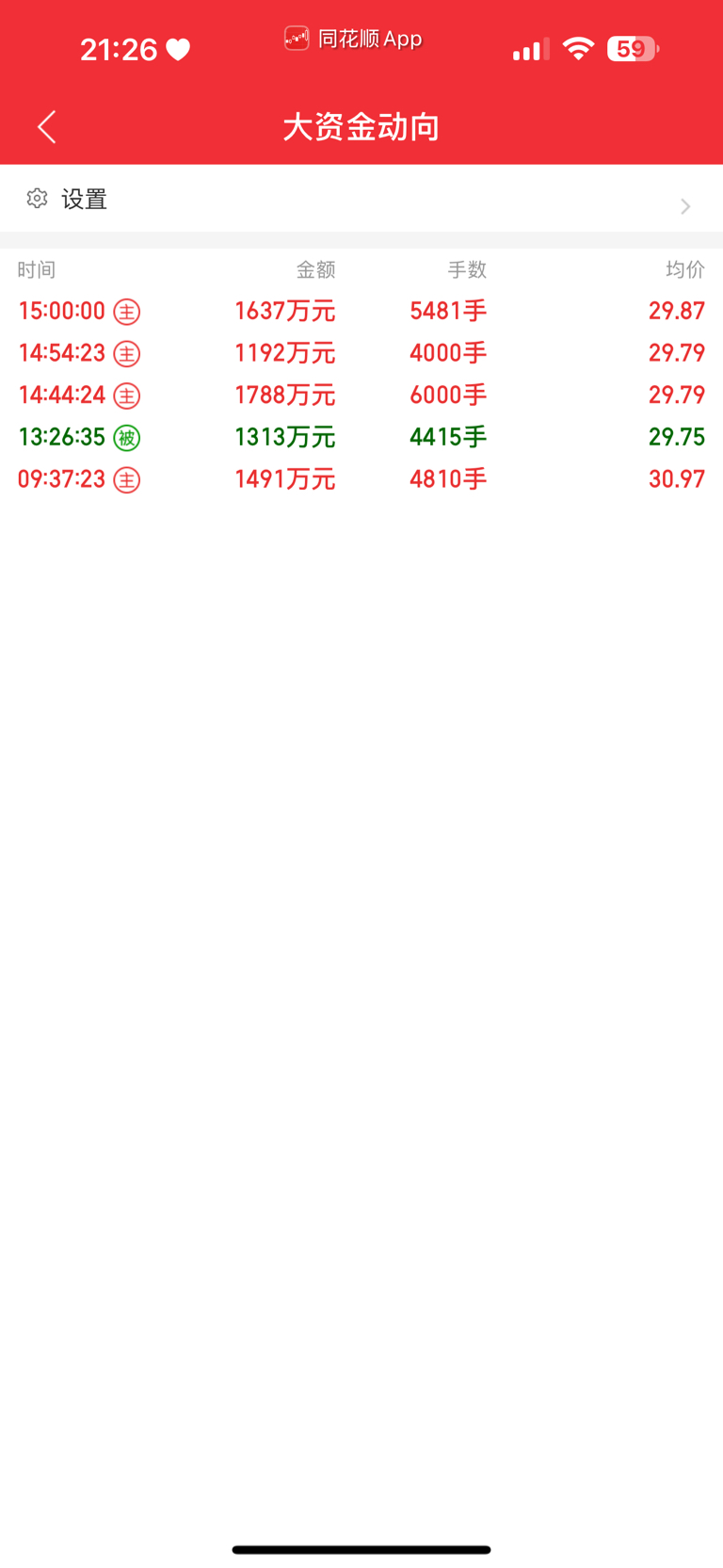The height and width of the screenshot is (1568, 723).
Task: Go back using the header arrow
Action: click(x=47, y=126)
